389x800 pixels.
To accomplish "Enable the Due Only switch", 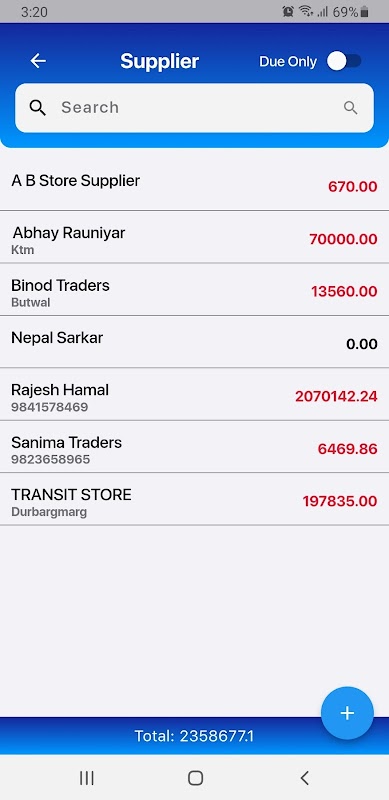I will coord(344,62).
